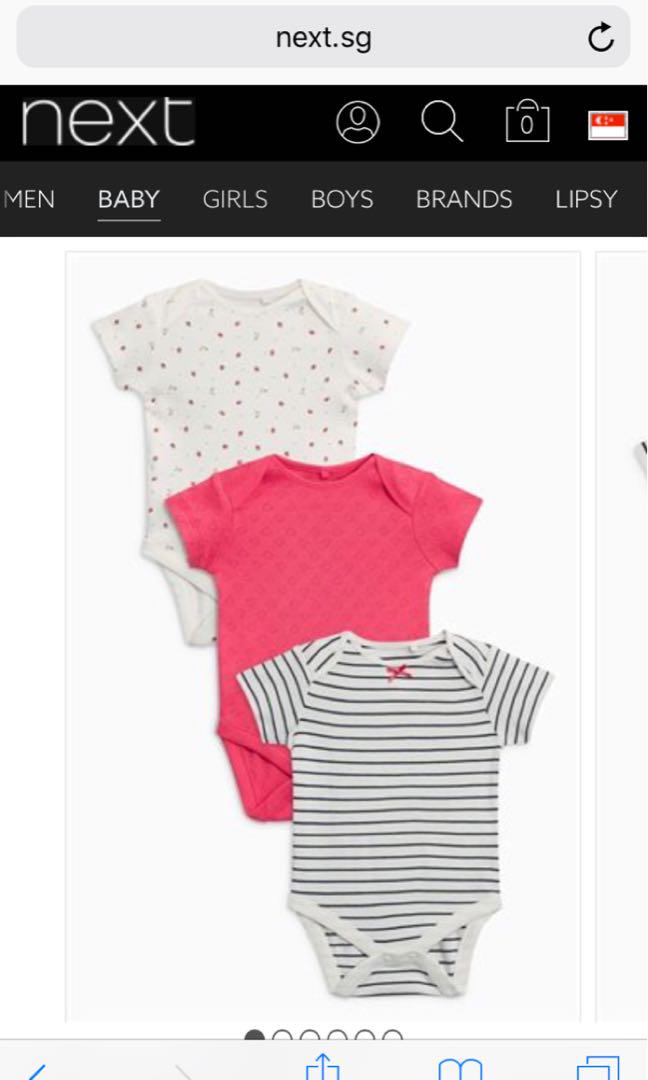Tap the Safari share button
The height and width of the screenshot is (1080, 648).
(x=322, y=1068)
